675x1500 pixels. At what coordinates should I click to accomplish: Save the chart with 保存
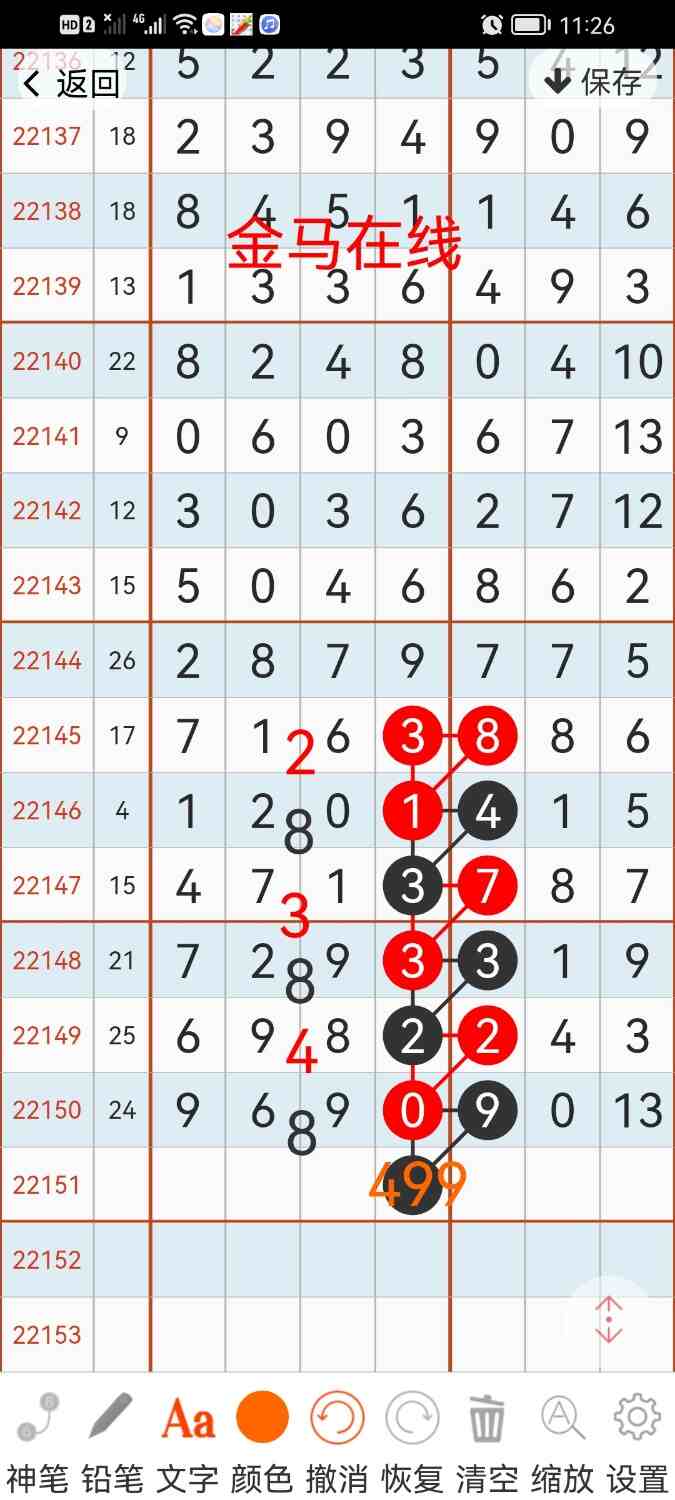pos(595,82)
